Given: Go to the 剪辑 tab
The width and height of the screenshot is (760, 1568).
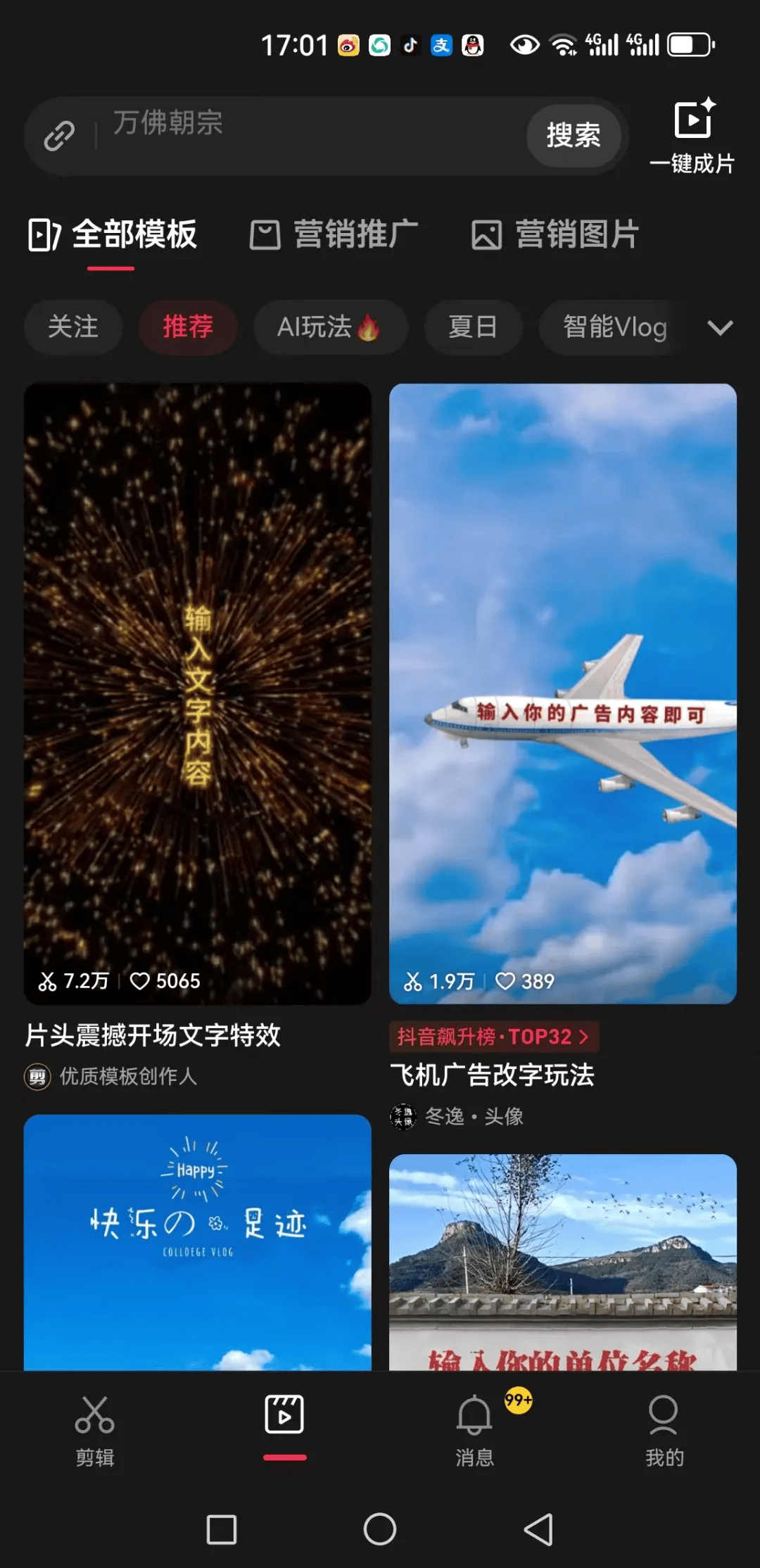Looking at the screenshot, I should [95, 1430].
